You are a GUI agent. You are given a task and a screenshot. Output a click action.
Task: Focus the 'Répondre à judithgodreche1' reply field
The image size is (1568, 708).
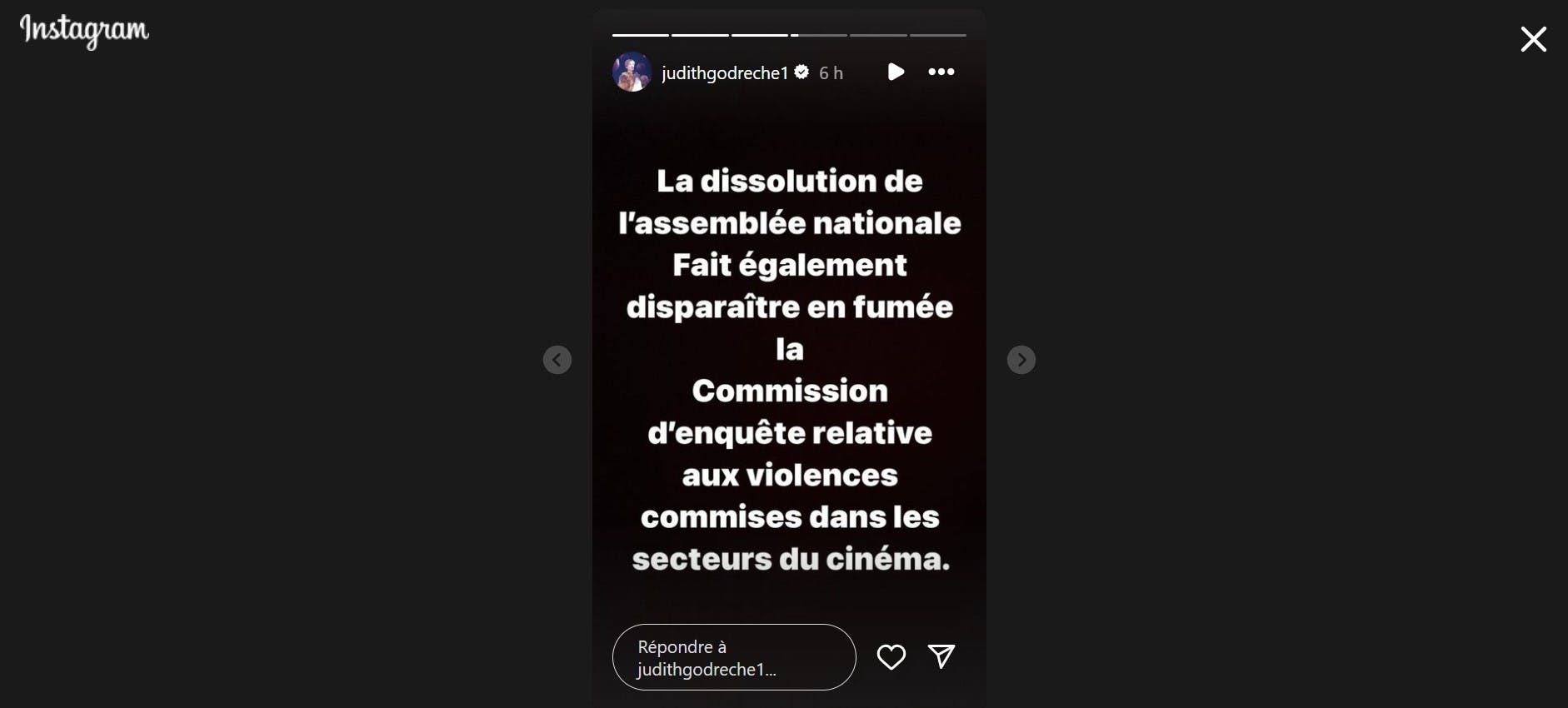click(x=733, y=657)
